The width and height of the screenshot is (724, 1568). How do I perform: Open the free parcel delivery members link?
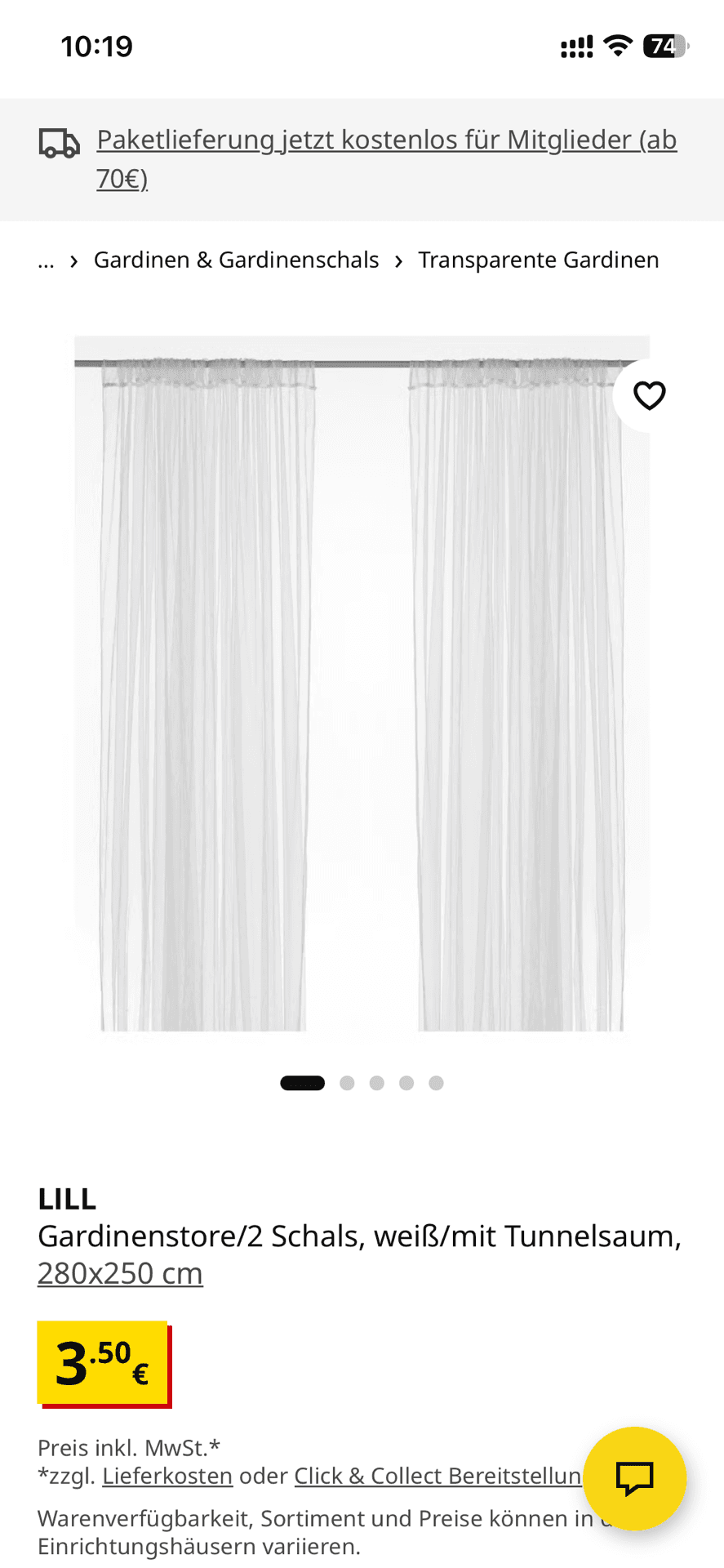pyautogui.click(x=386, y=140)
